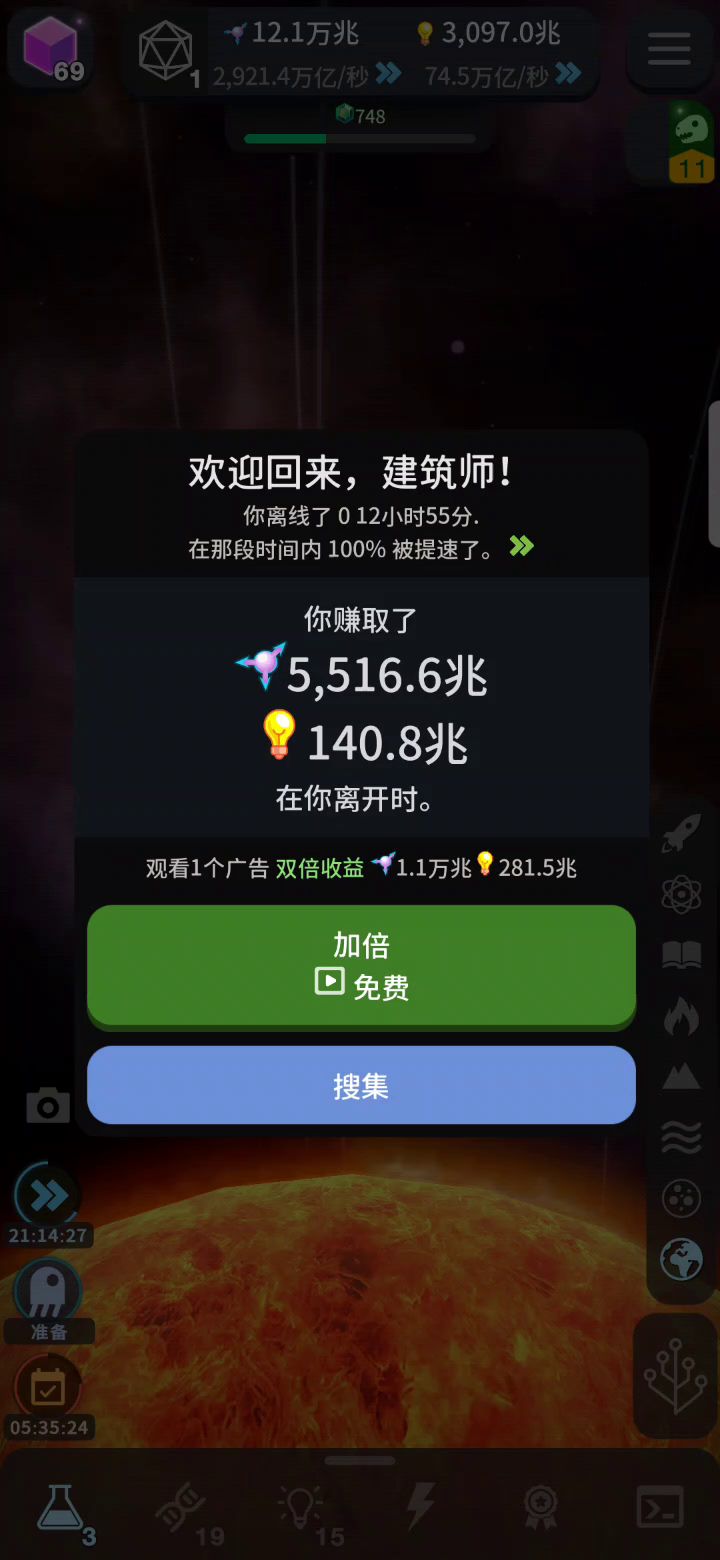Open the camera screenshot mode
Image resolution: width=720 pixels, height=1560 pixels.
click(x=48, y=1105)
